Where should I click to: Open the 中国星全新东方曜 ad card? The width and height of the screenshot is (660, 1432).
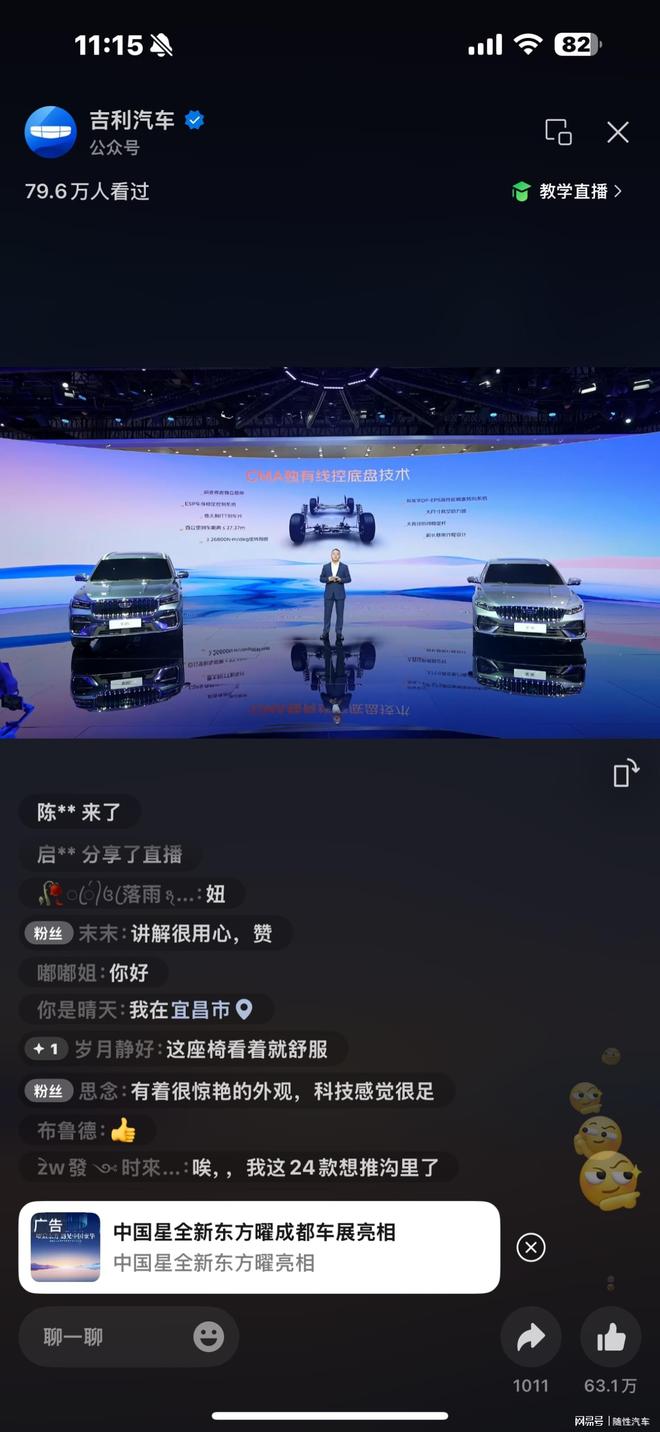259,1247
